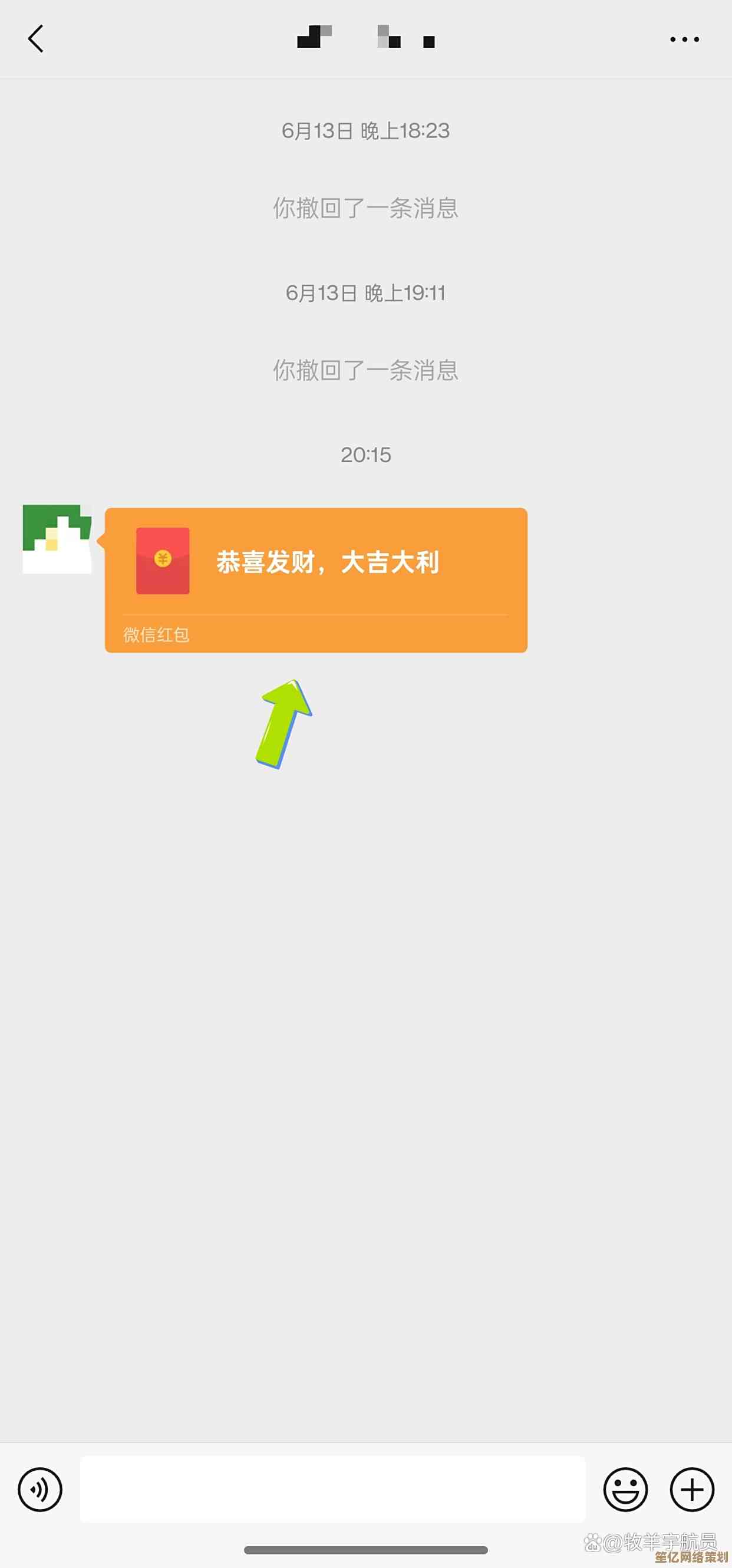This screenshot has width=732, height=1568.
Task: Switch to voice message input
Action: pyautogui.click(x=40, y=1489)
